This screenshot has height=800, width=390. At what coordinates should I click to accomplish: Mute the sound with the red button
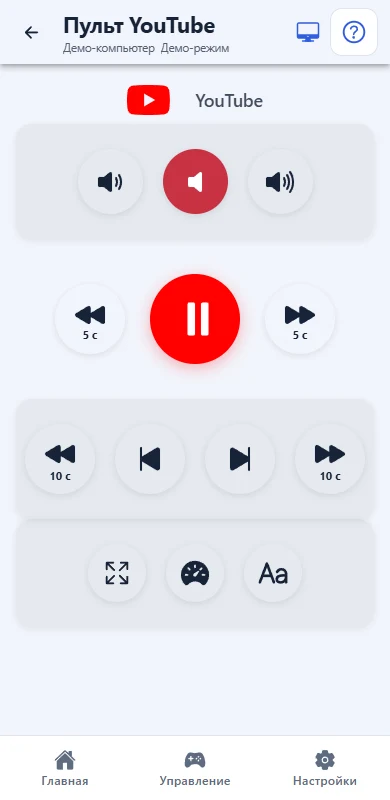click(196, 182)
